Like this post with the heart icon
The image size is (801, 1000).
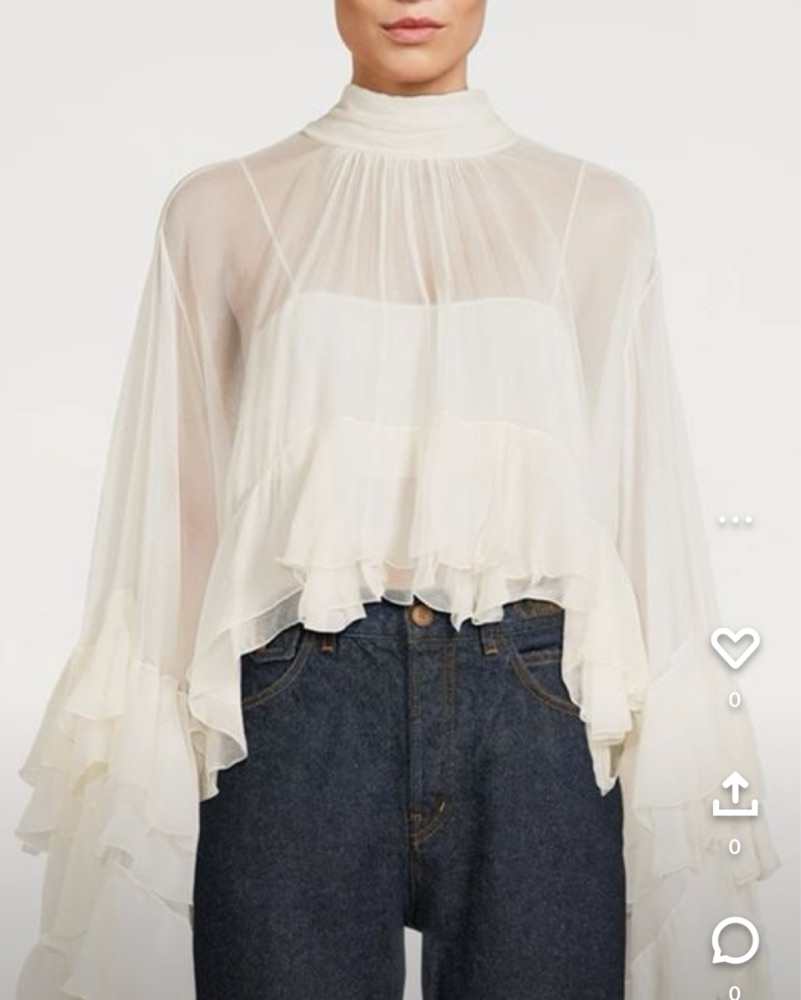coord(735,649)
